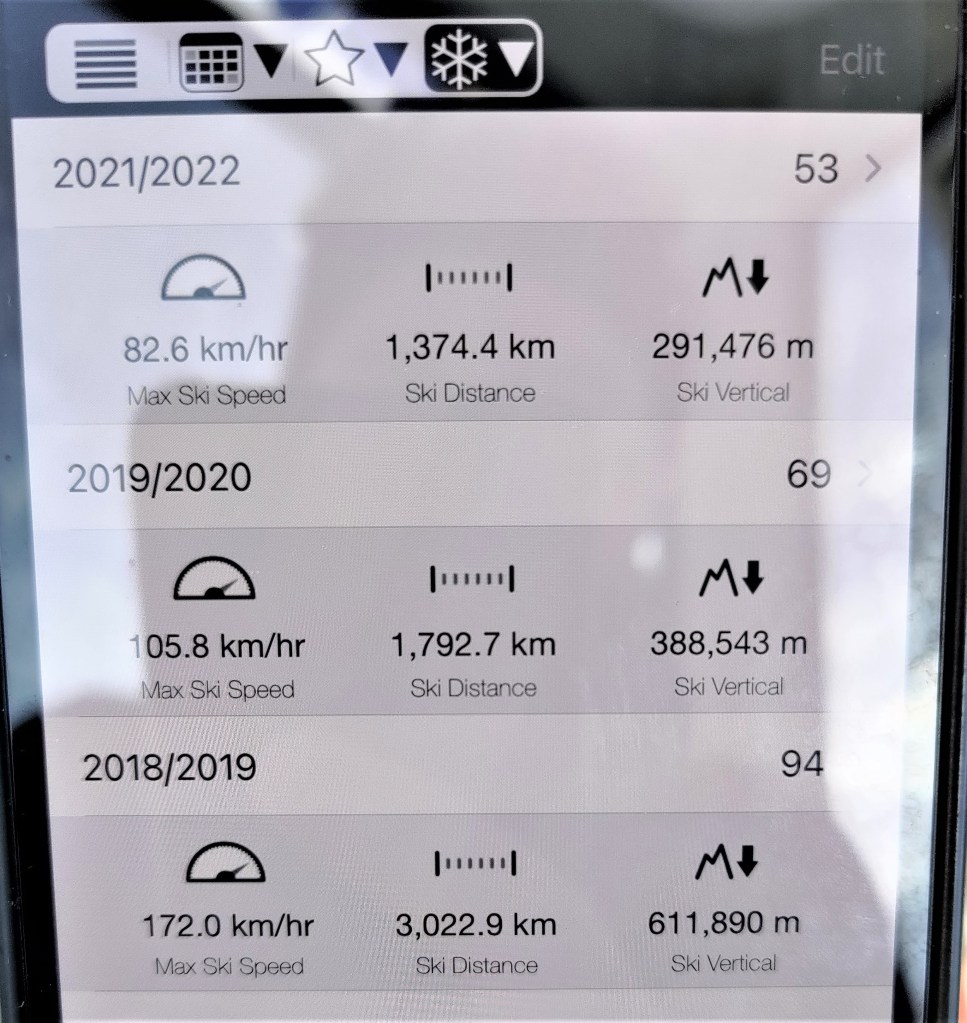The image size is (967, 1023).
Task: Open the 2019/2020 season row
Action: click(466, 475)
